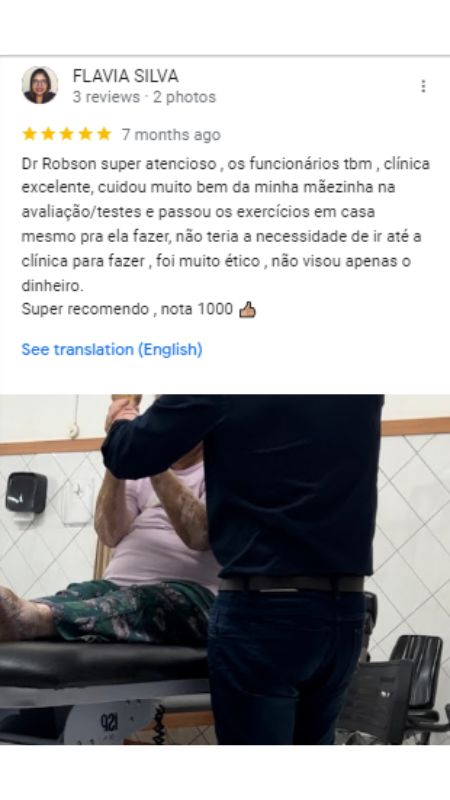Viewport: 450px width, 800px height.
Task: Open Flavia Silva's profile picture
Action: click(39, 85)
